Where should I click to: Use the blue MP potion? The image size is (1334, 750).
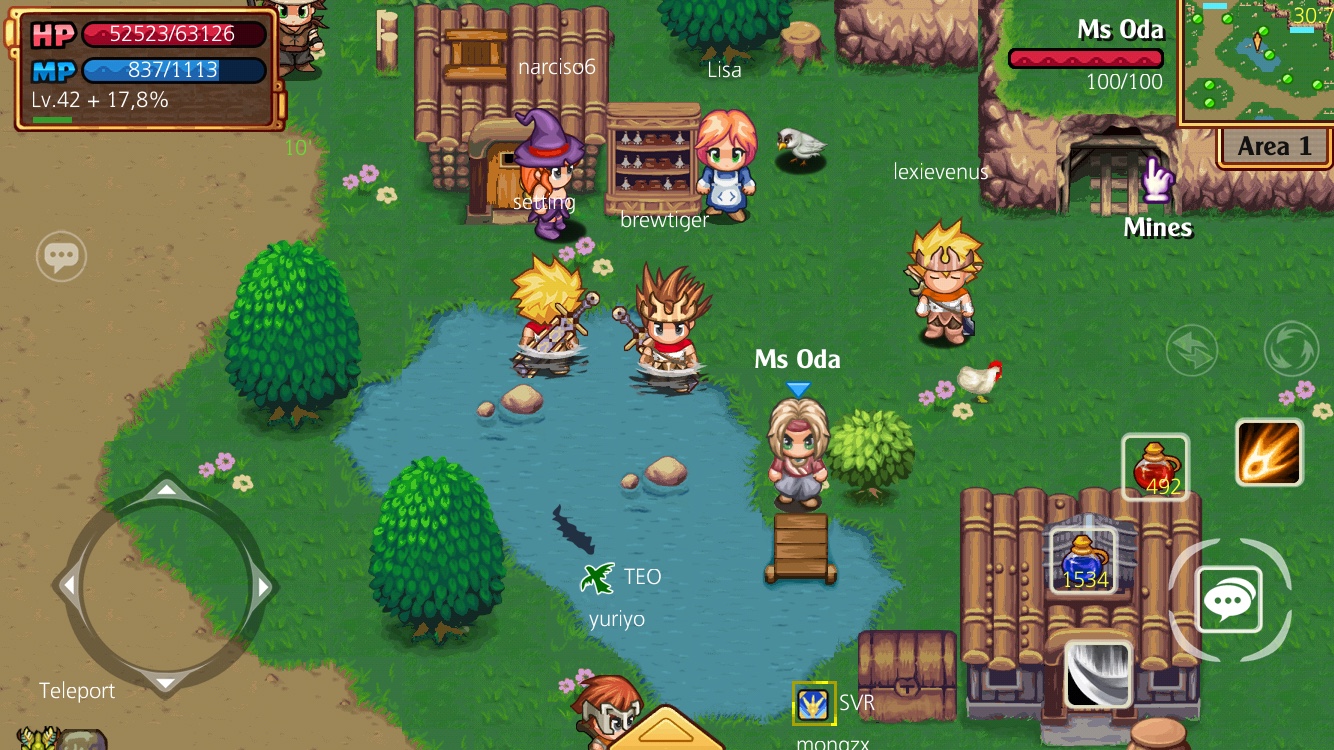point(1083,560)
